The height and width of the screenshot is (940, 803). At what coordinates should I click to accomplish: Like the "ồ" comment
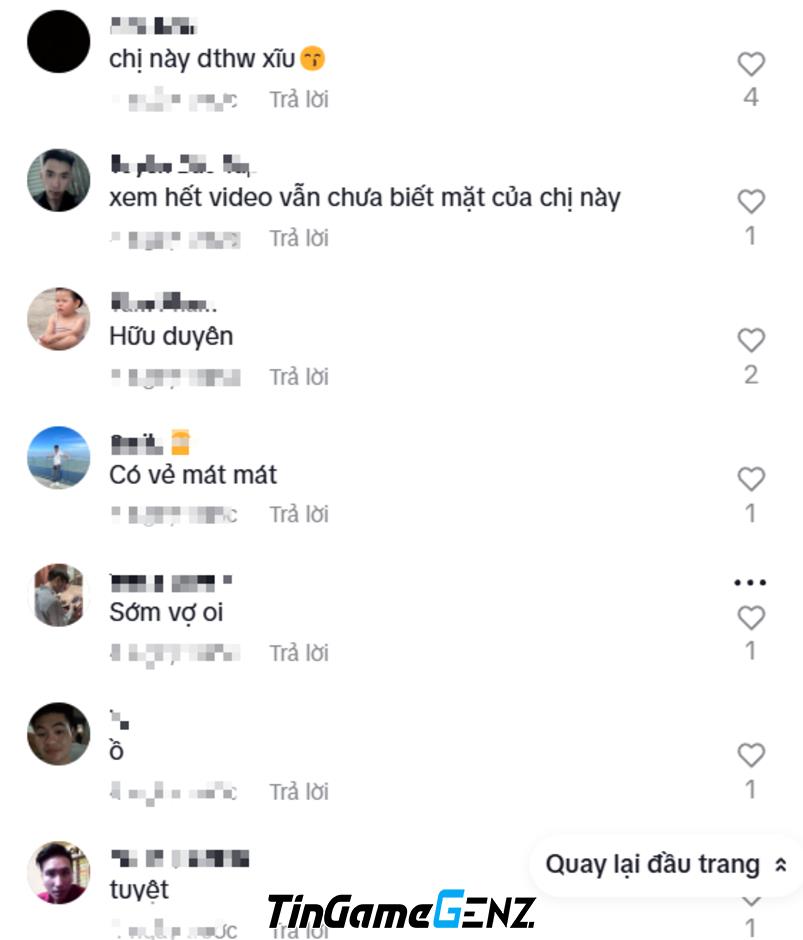tap(751, 756)
